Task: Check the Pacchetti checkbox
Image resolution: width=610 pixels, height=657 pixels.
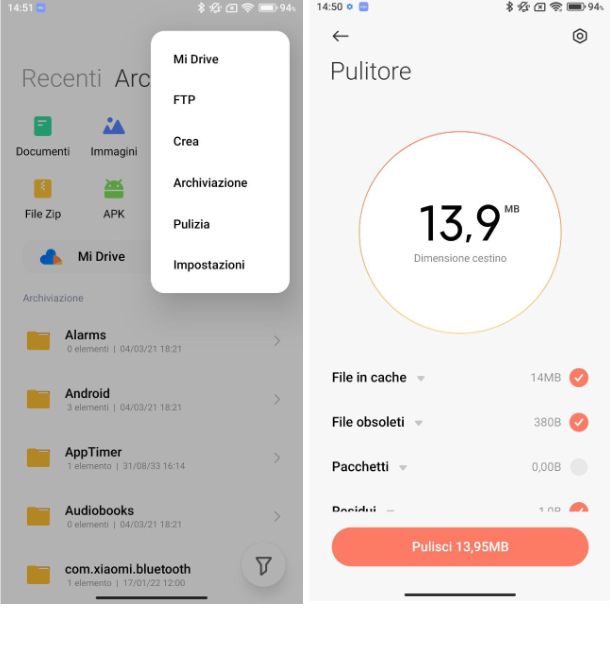Action: coord(578,467)
